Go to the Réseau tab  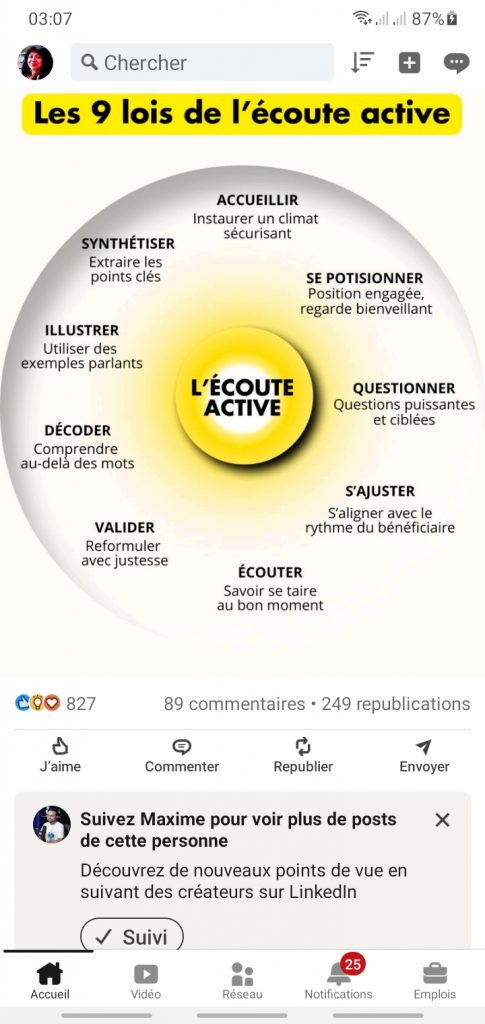[x=242, y=982]
